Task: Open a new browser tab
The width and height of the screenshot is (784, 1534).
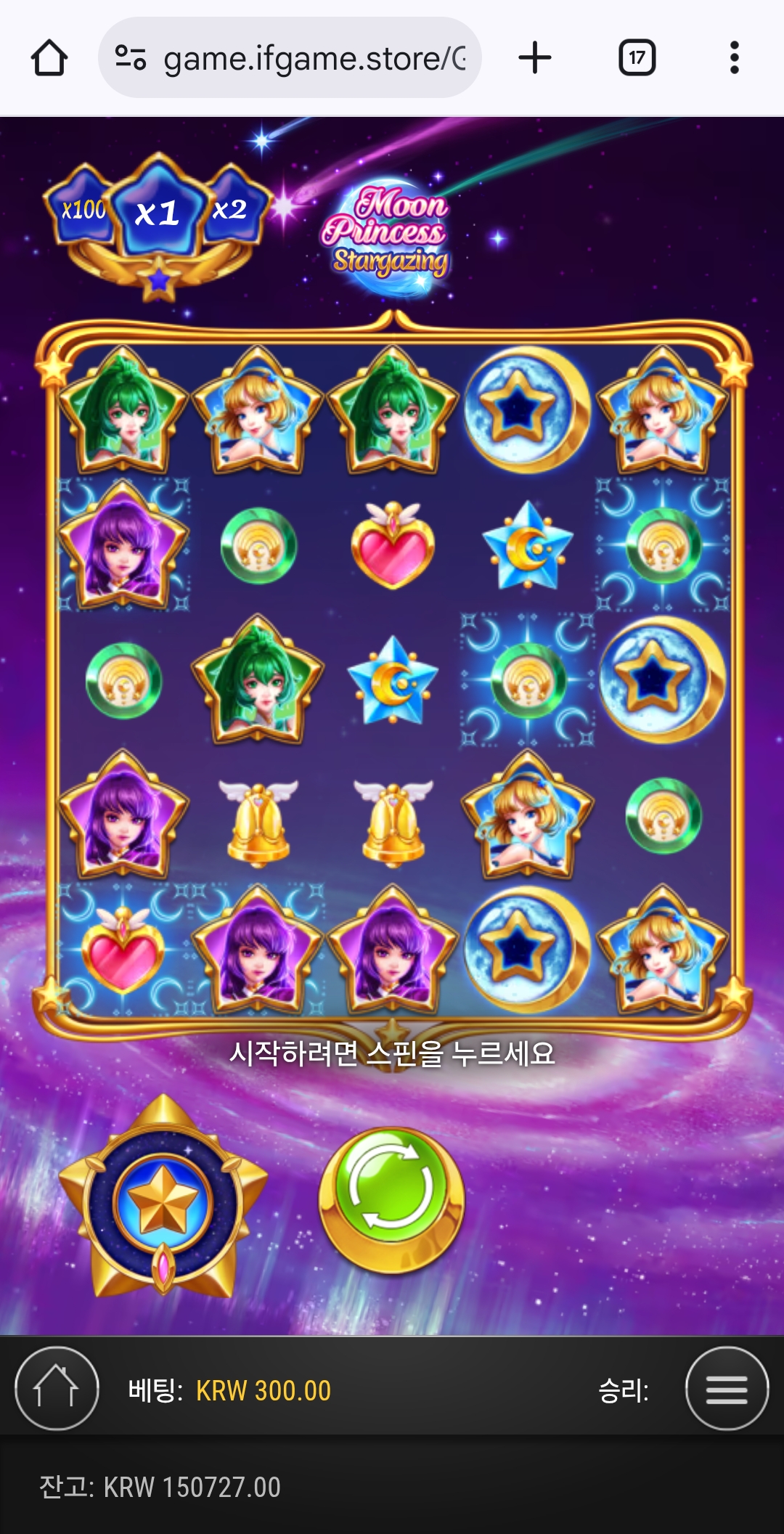Action: tap(535, 58)
